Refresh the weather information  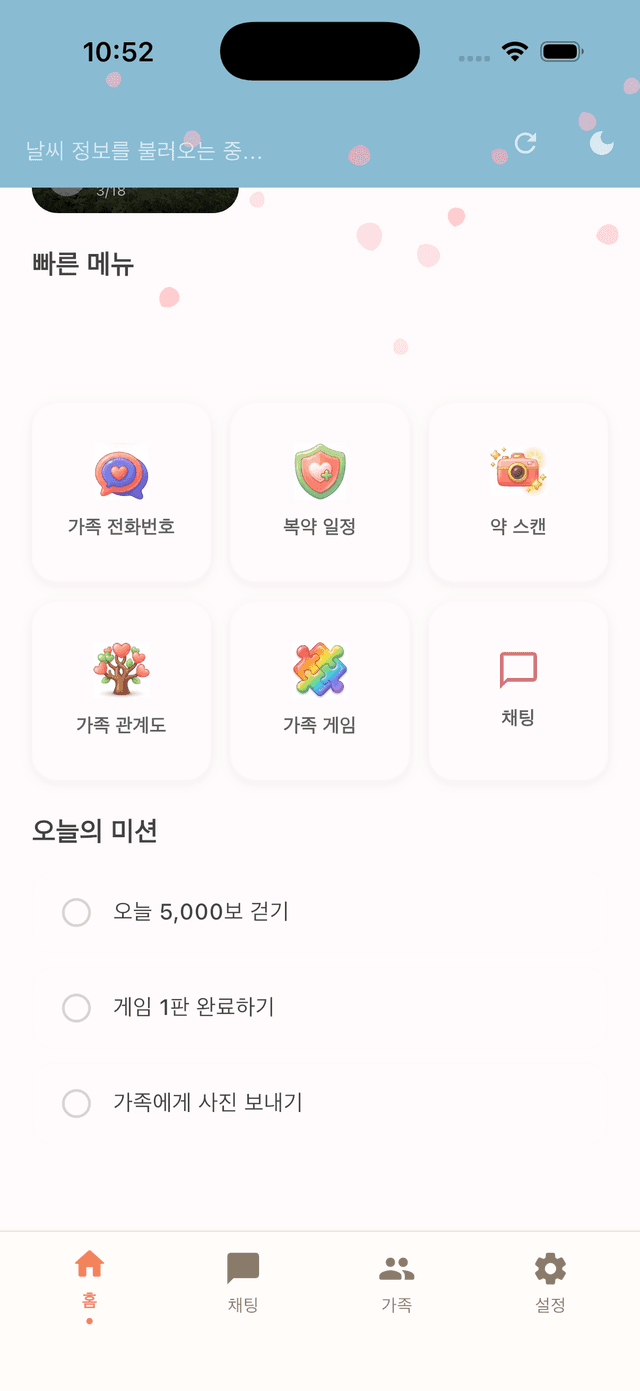[x=526, y=143]
